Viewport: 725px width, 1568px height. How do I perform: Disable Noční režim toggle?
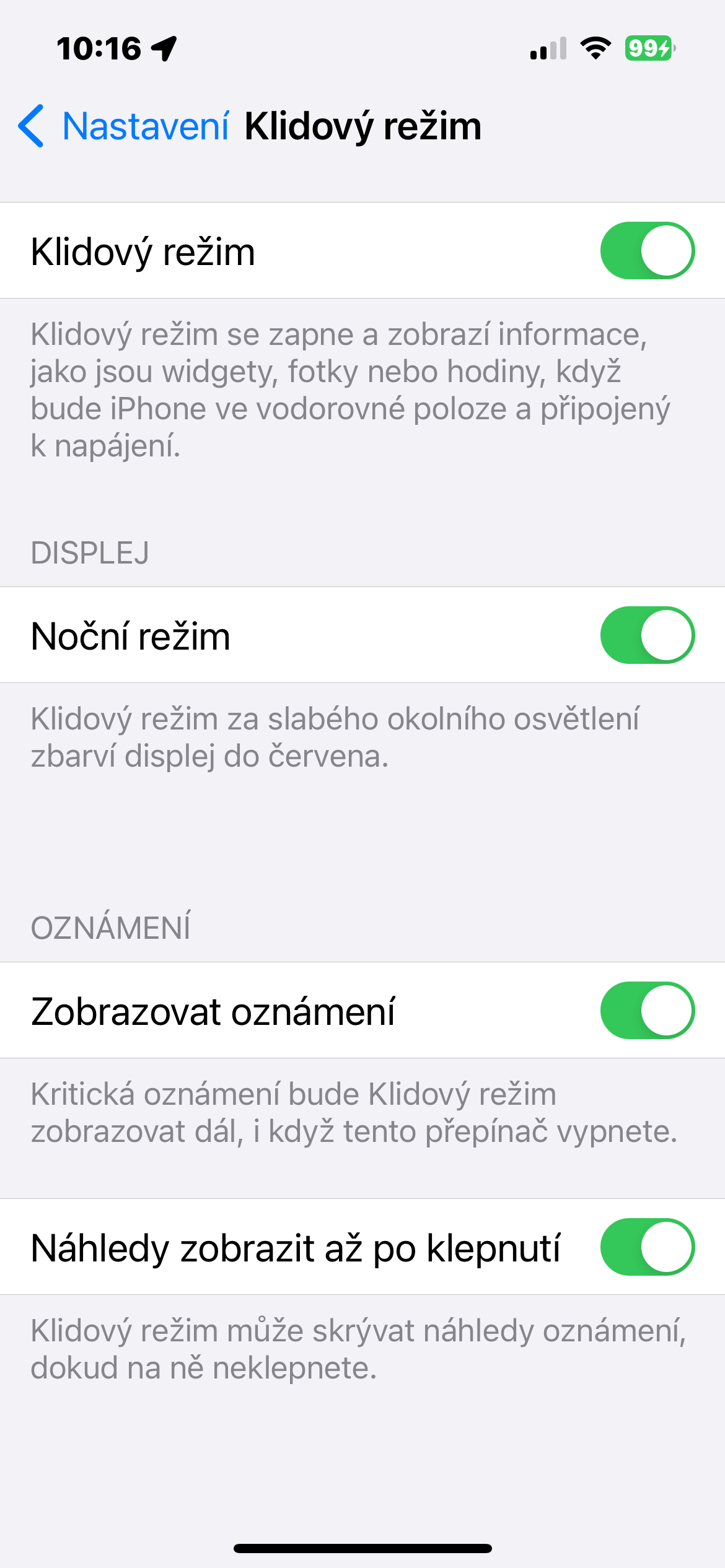647,635
